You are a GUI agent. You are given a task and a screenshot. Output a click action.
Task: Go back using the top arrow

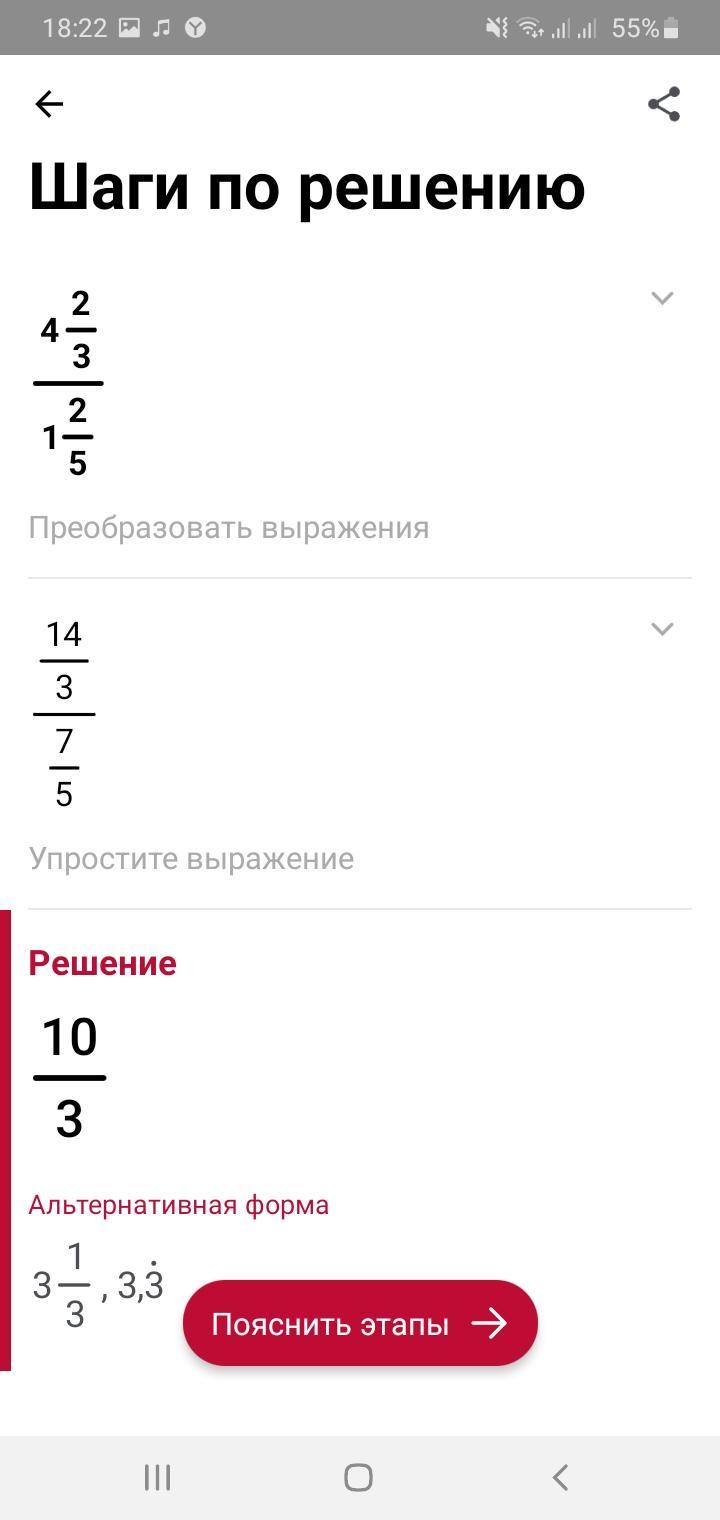pyautogui.click(x=49, y=104)
